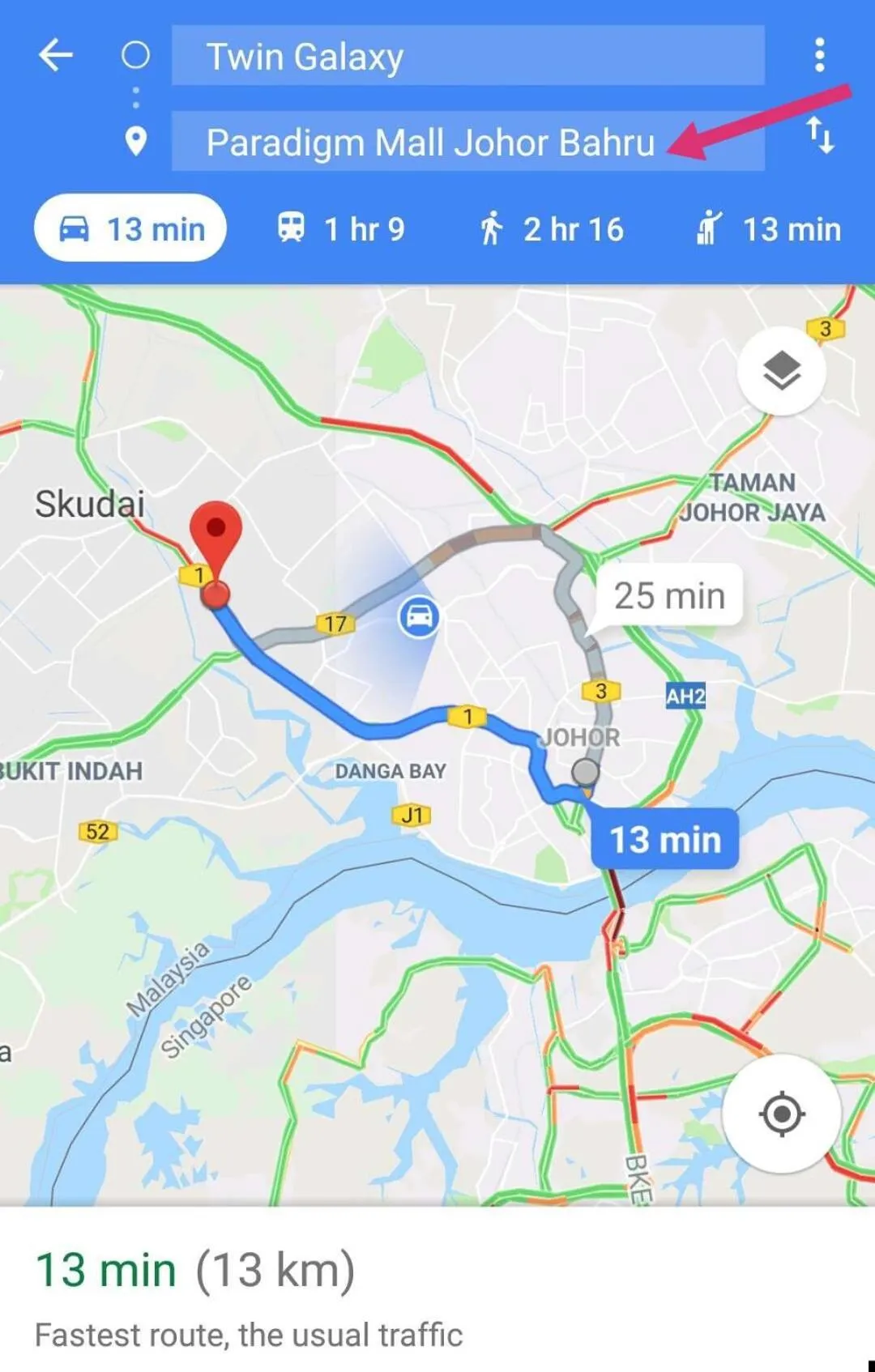Open the three-dot overflow menu
This screenshot has width=875, height=1372.
point(820,56)
